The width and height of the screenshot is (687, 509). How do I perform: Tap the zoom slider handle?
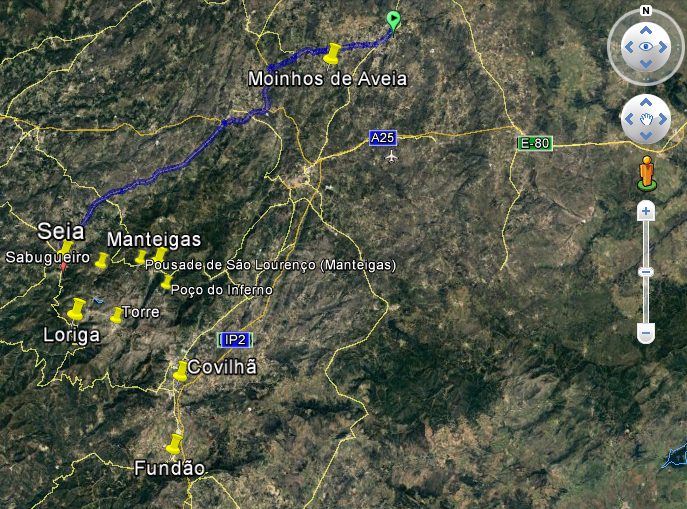point(646,272)
